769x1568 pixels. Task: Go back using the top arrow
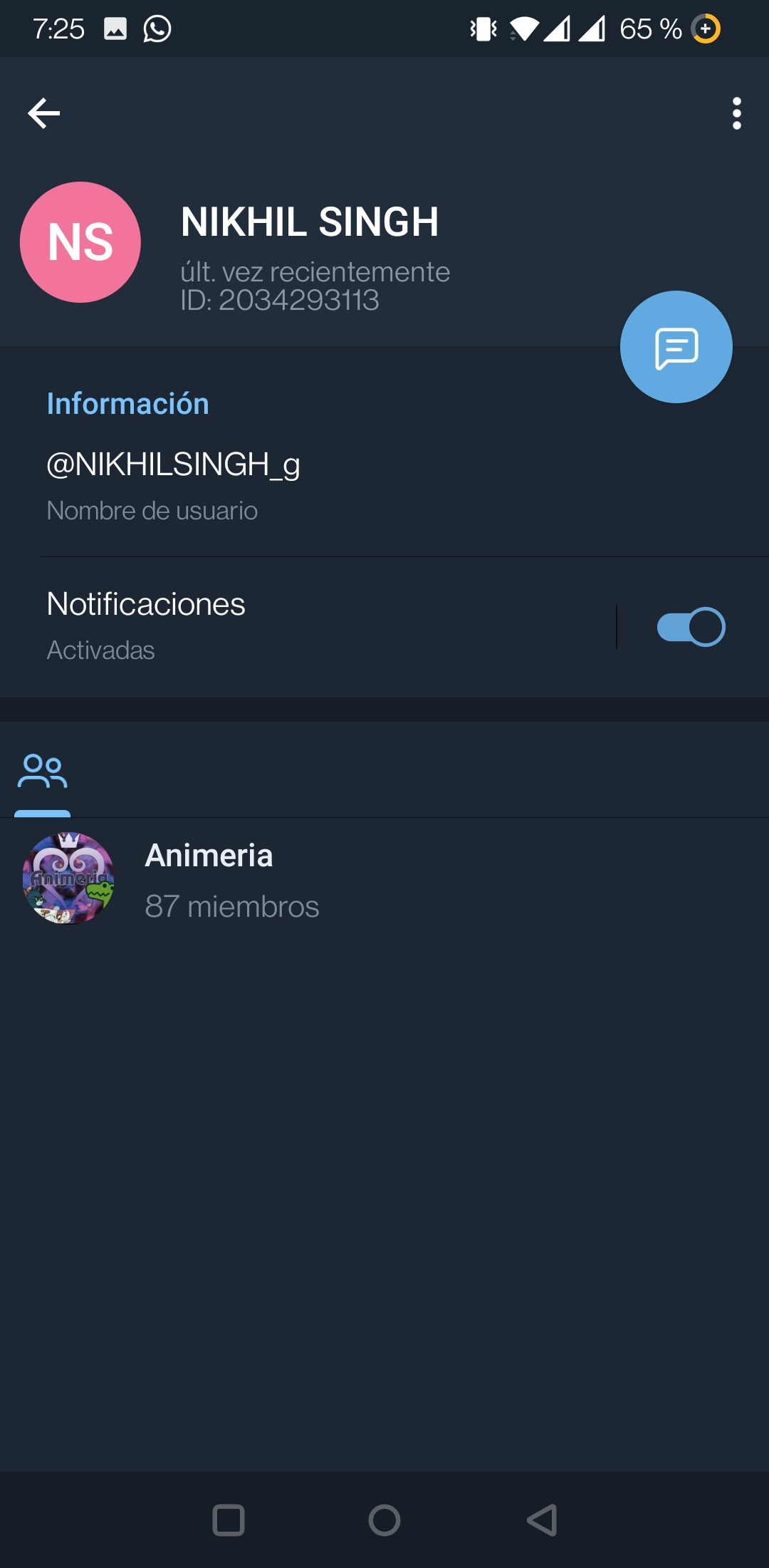pos(43,113)
